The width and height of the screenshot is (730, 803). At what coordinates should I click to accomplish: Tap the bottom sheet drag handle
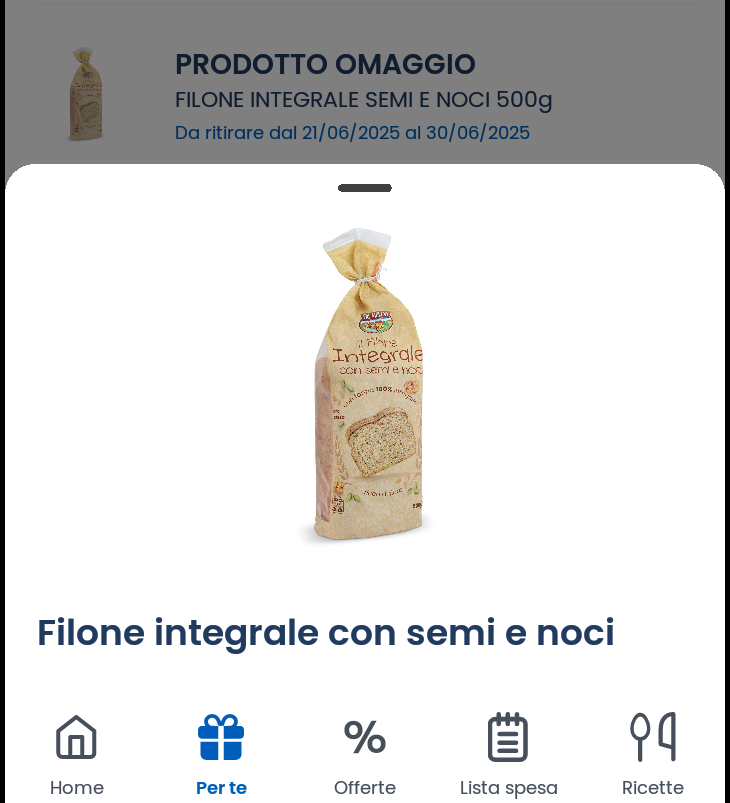coord(365,188)
